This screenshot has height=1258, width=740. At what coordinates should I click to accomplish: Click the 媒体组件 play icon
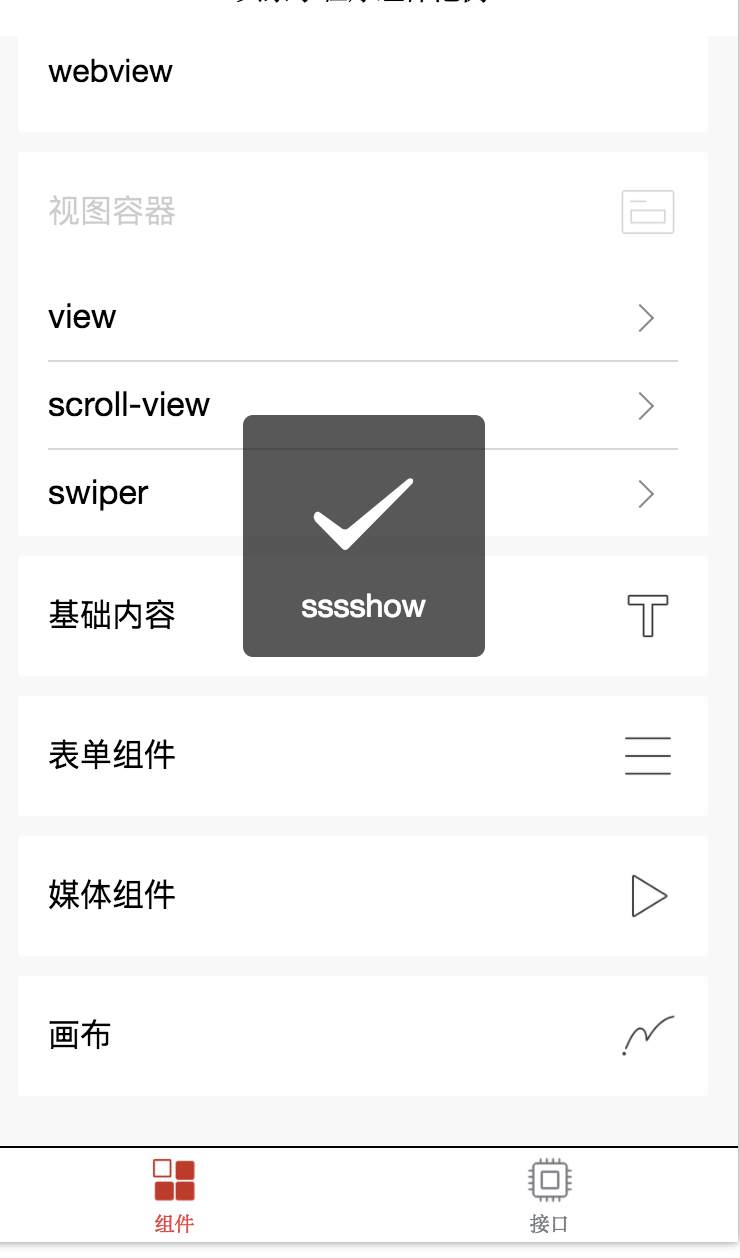tap(648, 896)
